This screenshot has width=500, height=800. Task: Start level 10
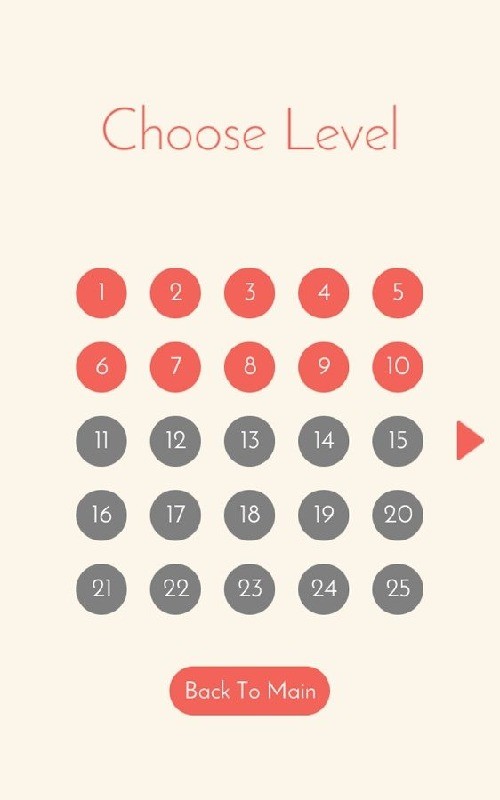(x=398, y=367)
